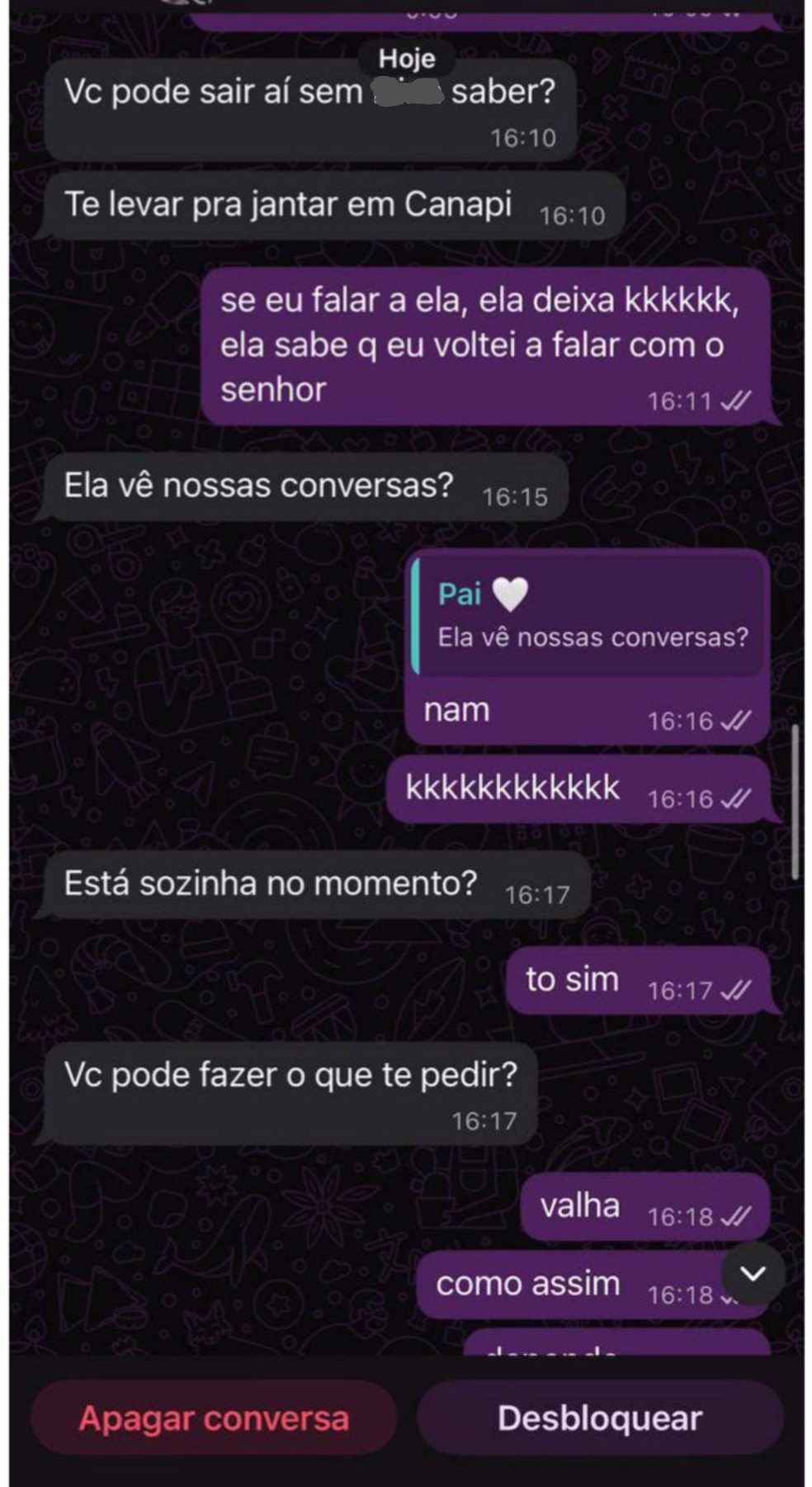Open quoted reply 'Ela vê nossas conversas?'
Image resolution: width=812 pixels, height=1487 pixels.
click(591, 616)
